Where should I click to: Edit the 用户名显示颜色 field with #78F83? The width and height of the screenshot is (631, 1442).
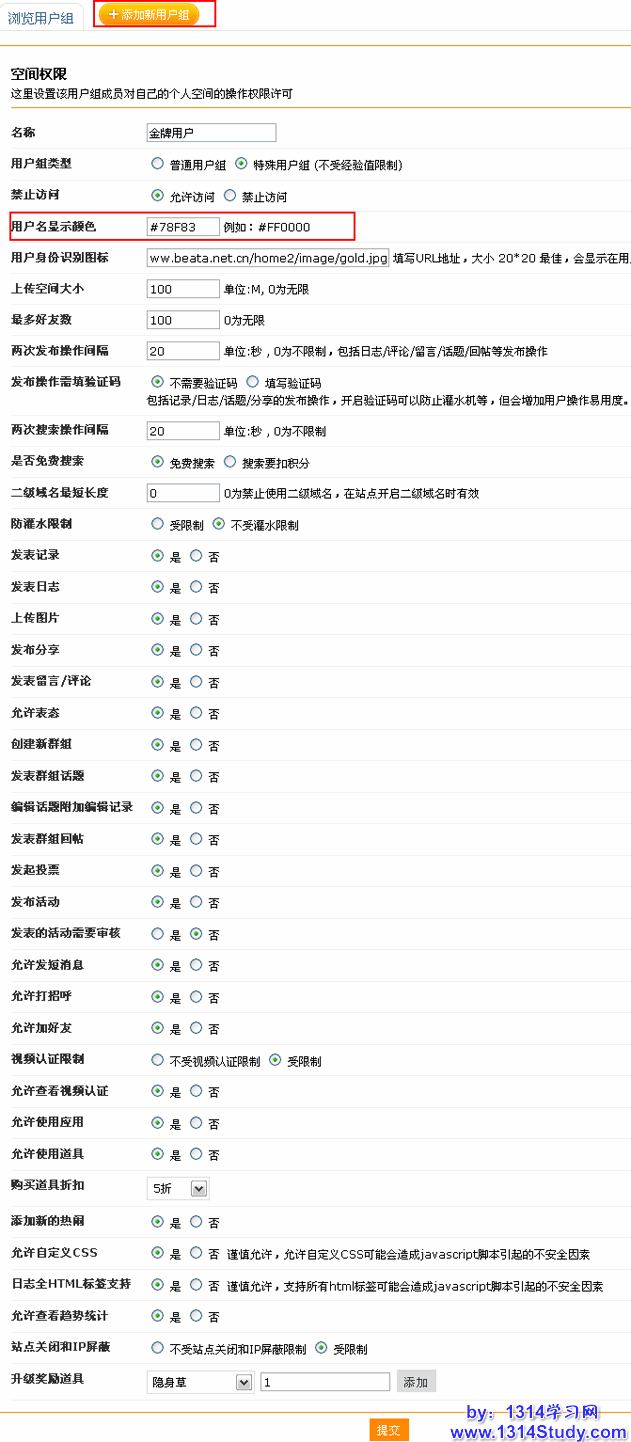click(x=183, y=227)
